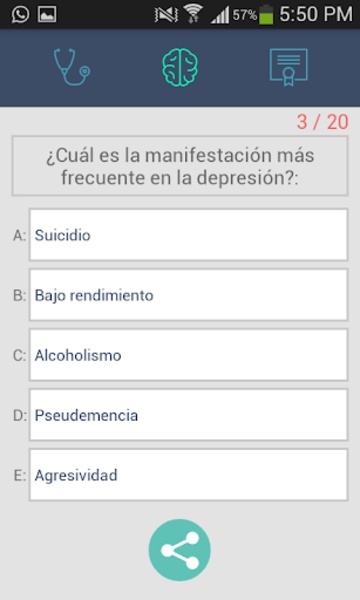Pick answer C: Alcoholismo
Image resolution: width=360 pixels, height=600 pixels.
(x=189, y=355)
